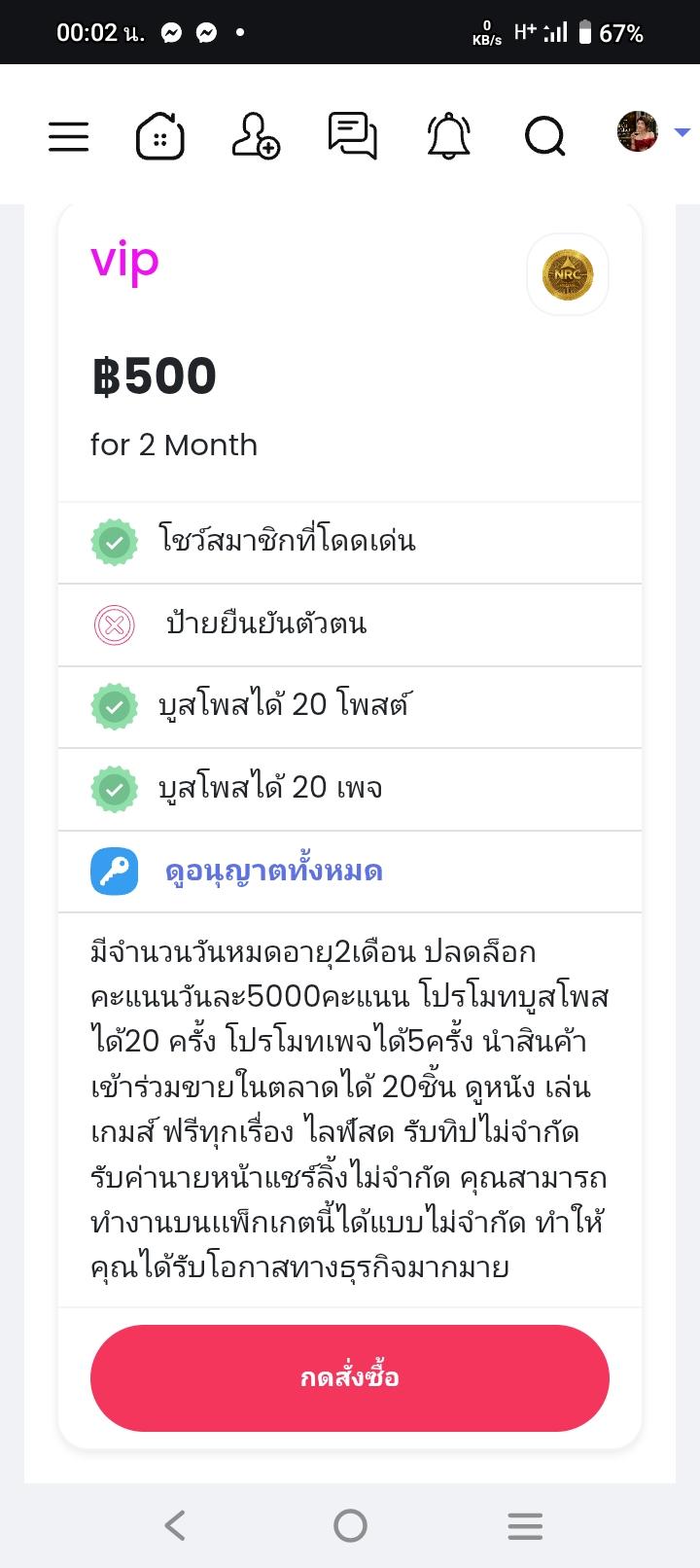Open the notifications bell

(448, 135)
